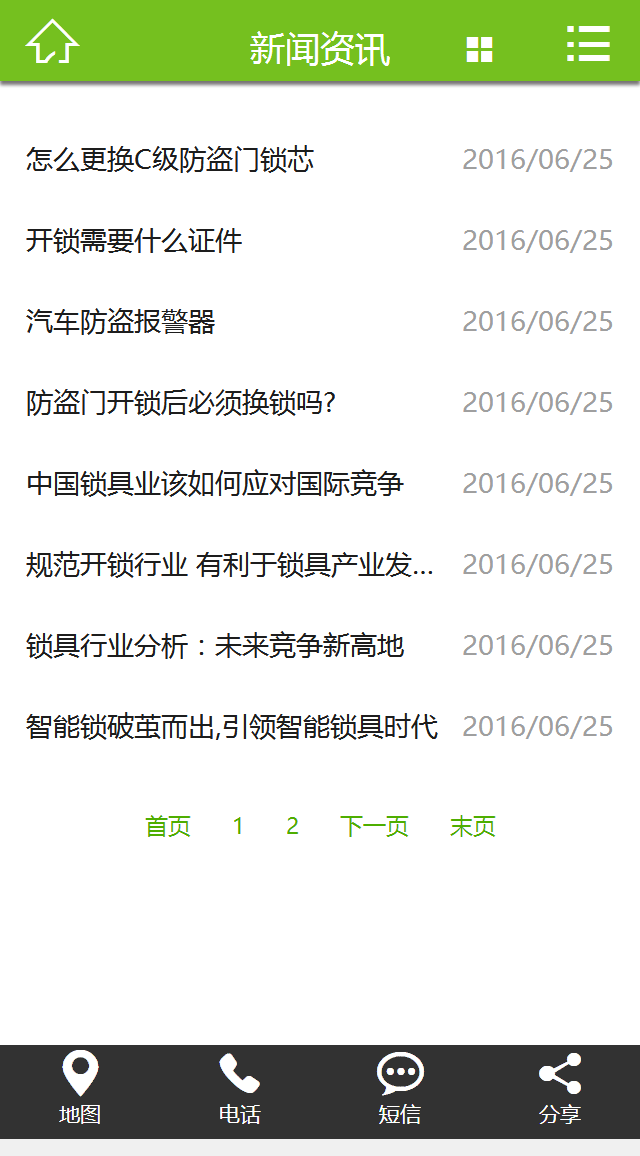Tap the home icon in header

click(52, 41)
